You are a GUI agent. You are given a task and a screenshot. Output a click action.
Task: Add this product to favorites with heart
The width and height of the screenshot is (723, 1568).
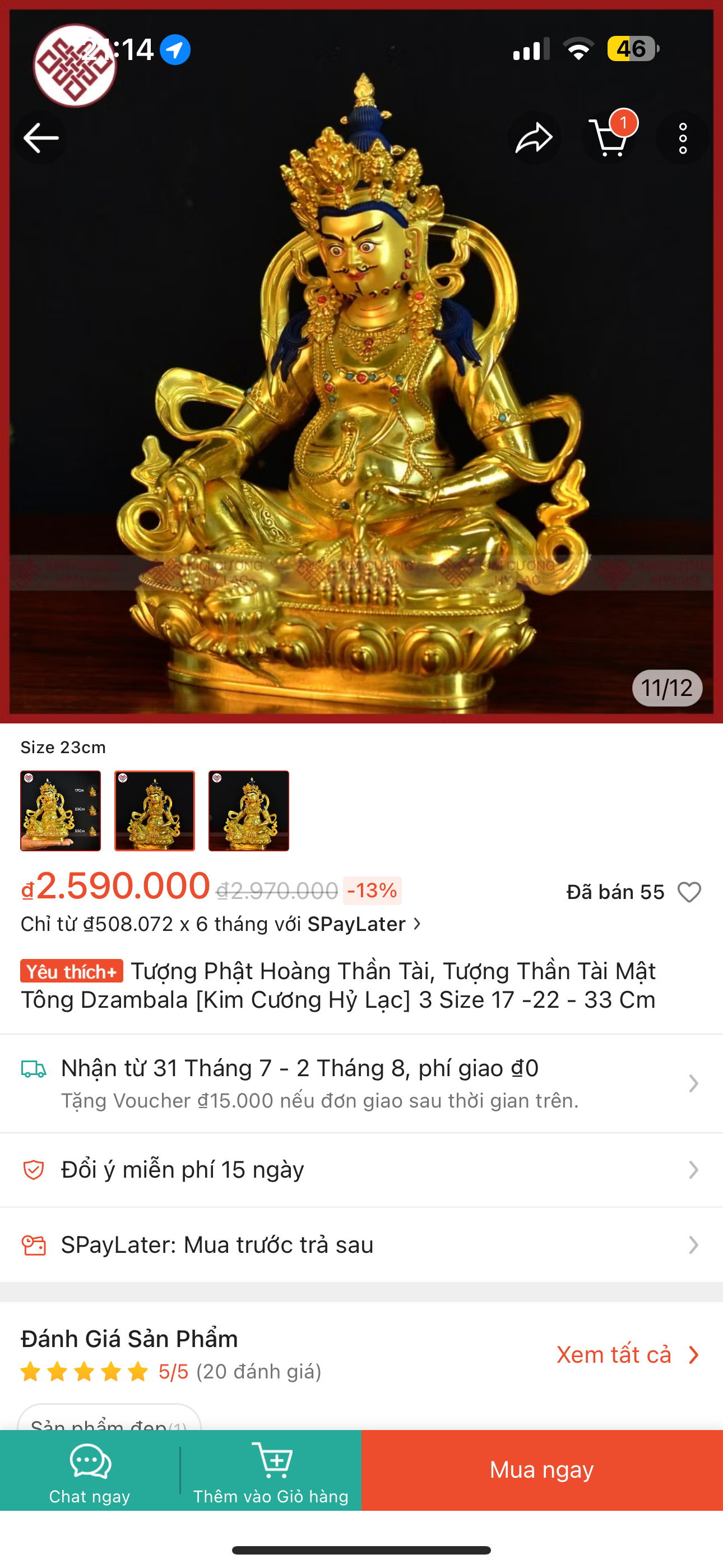(689, 892)
